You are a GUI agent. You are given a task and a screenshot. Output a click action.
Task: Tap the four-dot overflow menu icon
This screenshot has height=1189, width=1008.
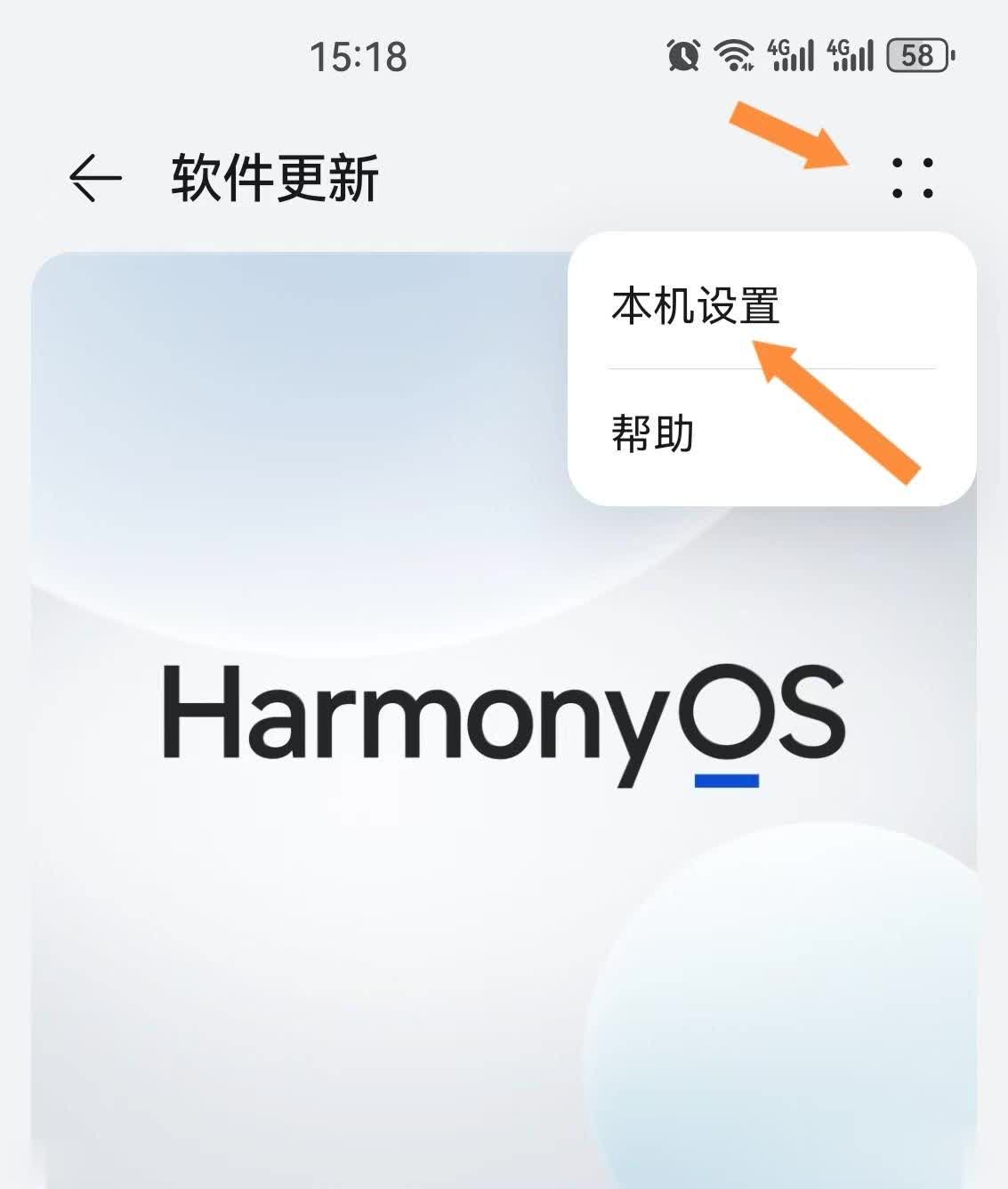pyautogui.click(x=912, y=178)
